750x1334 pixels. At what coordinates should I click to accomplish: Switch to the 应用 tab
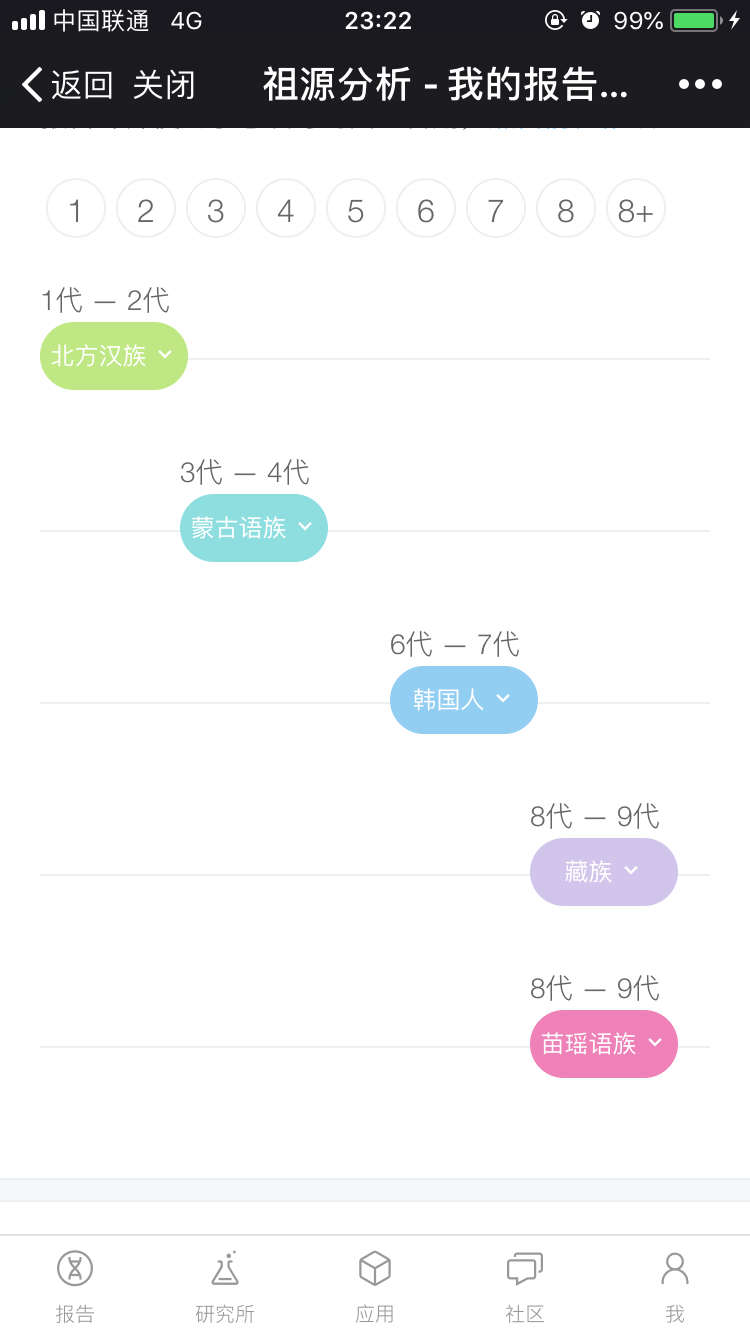point(375,1286)
